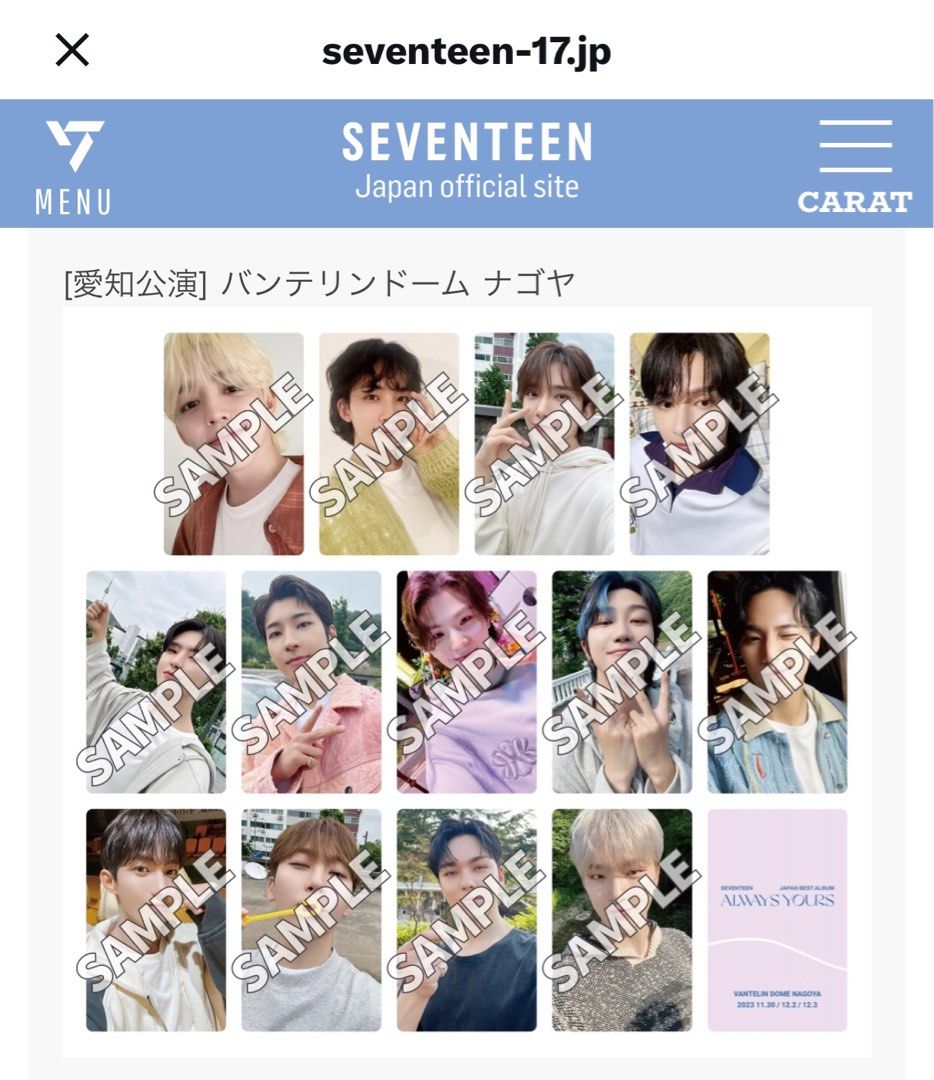The height and width of the screenshot is (1080, 934).
Task: Open the Nagoya photocard sample image
Action: tap(466, 682)
